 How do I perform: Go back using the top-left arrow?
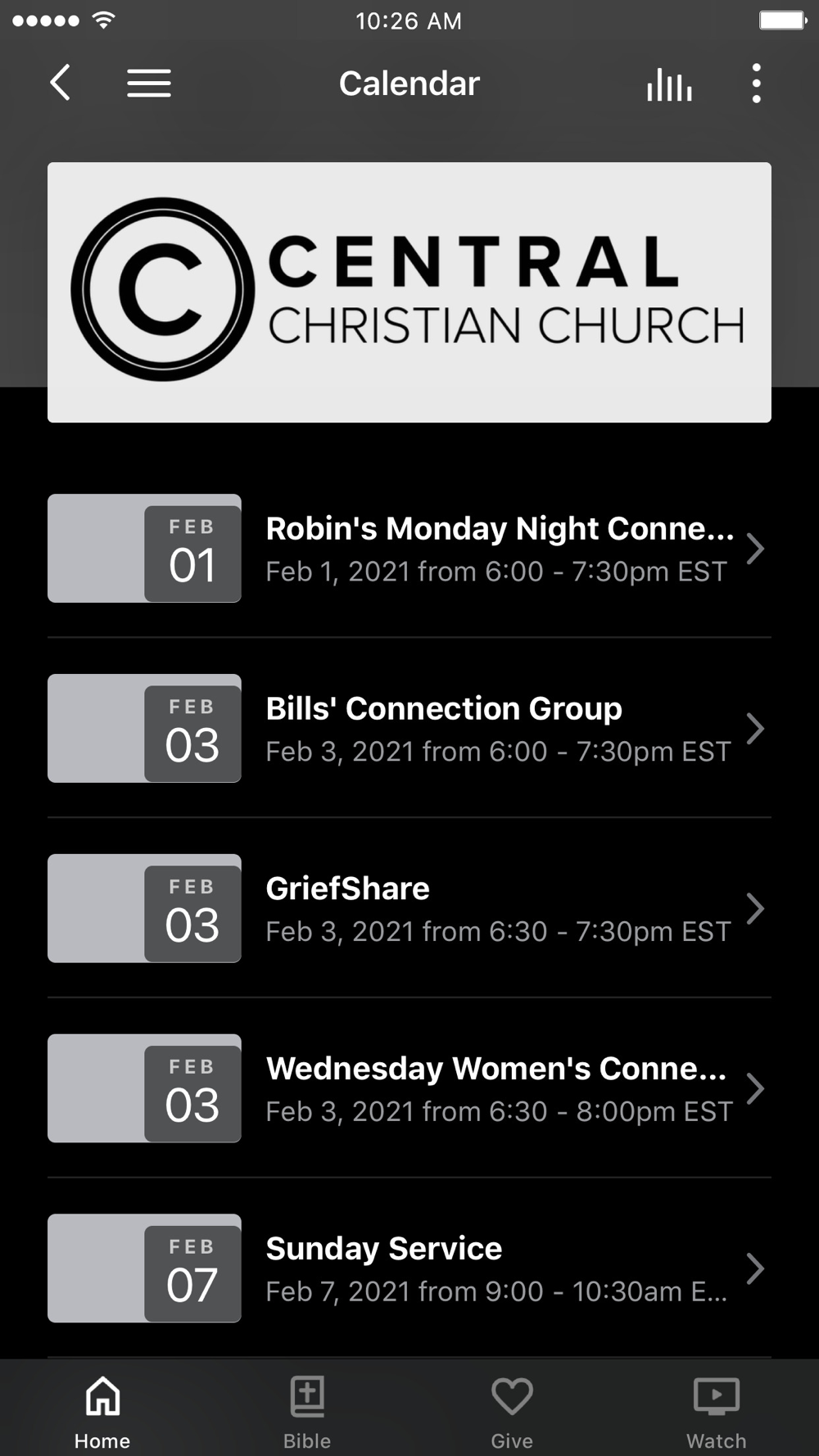[60, 83]
